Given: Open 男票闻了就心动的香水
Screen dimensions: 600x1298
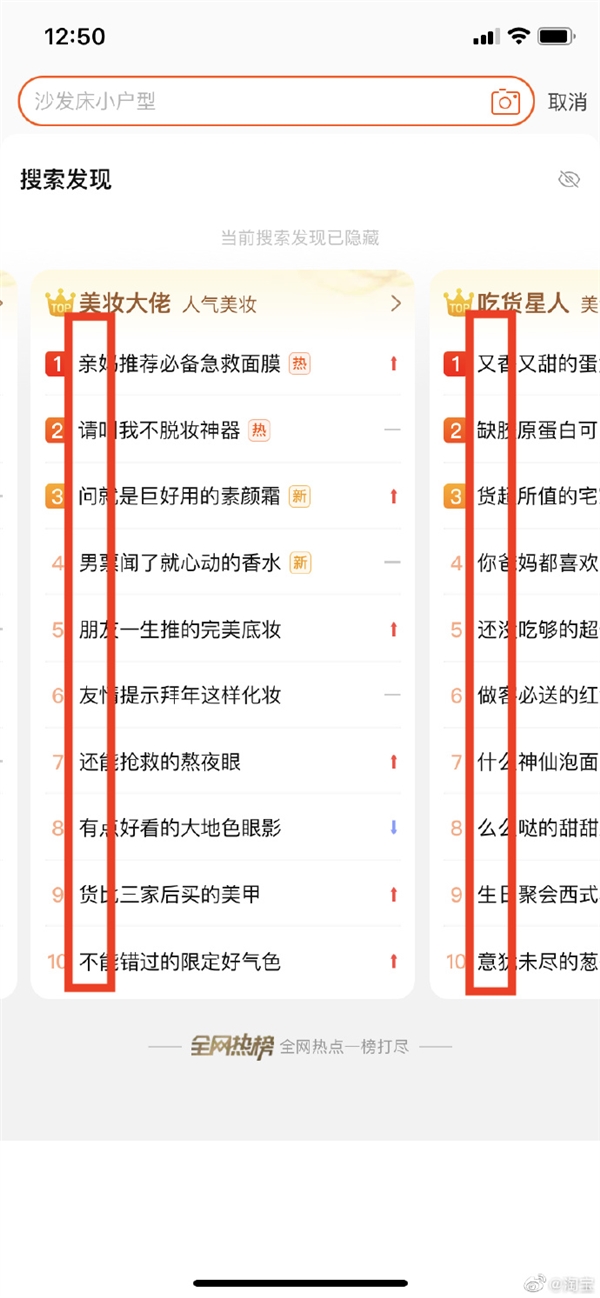Looking at the screenshot, I should pos(180,562).
